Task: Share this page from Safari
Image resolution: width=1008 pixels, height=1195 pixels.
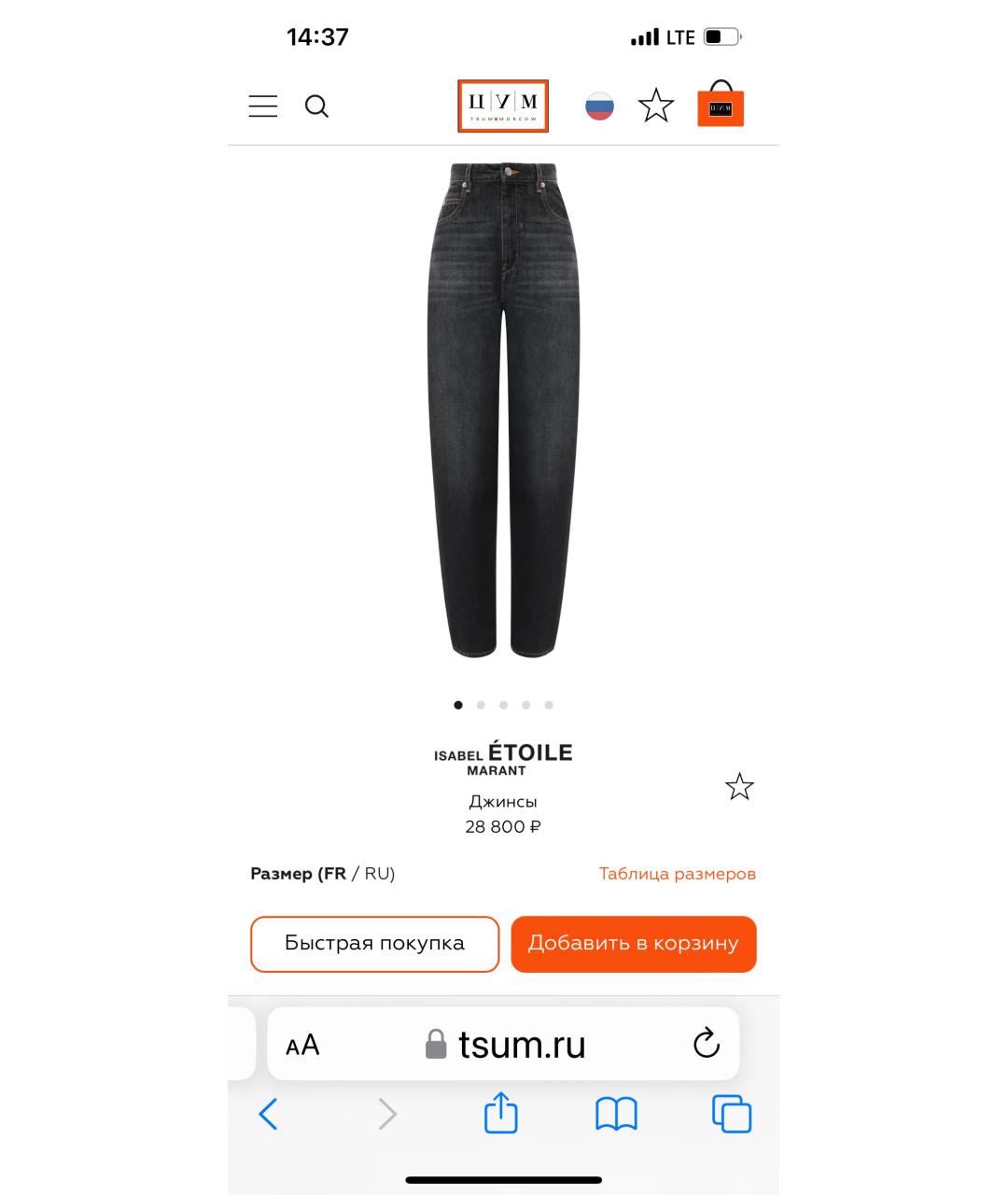Action: coord(501,1114)
